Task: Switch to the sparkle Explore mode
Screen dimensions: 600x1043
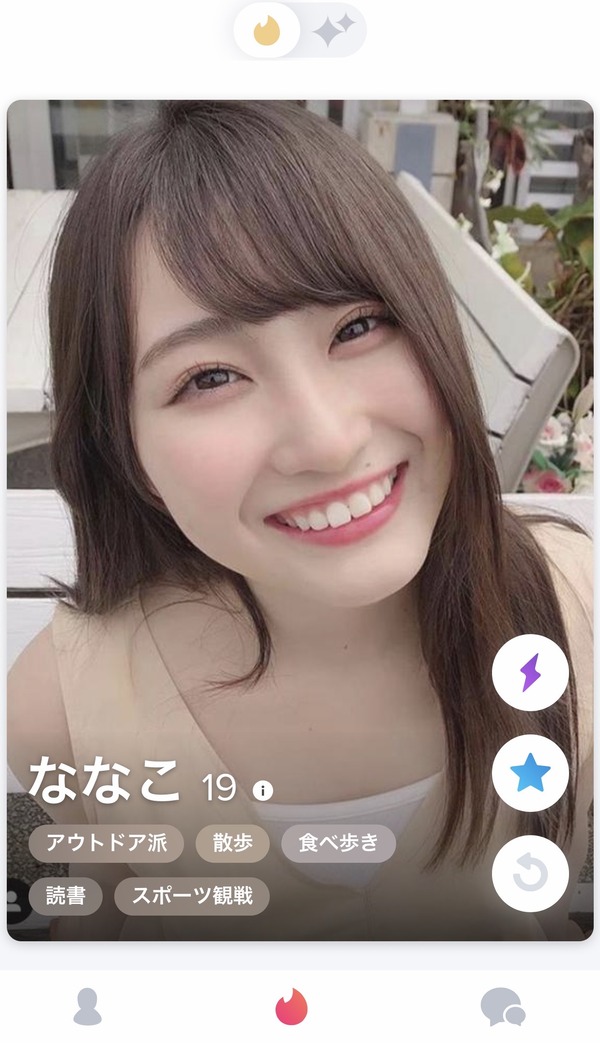Action: click(334, 31)
